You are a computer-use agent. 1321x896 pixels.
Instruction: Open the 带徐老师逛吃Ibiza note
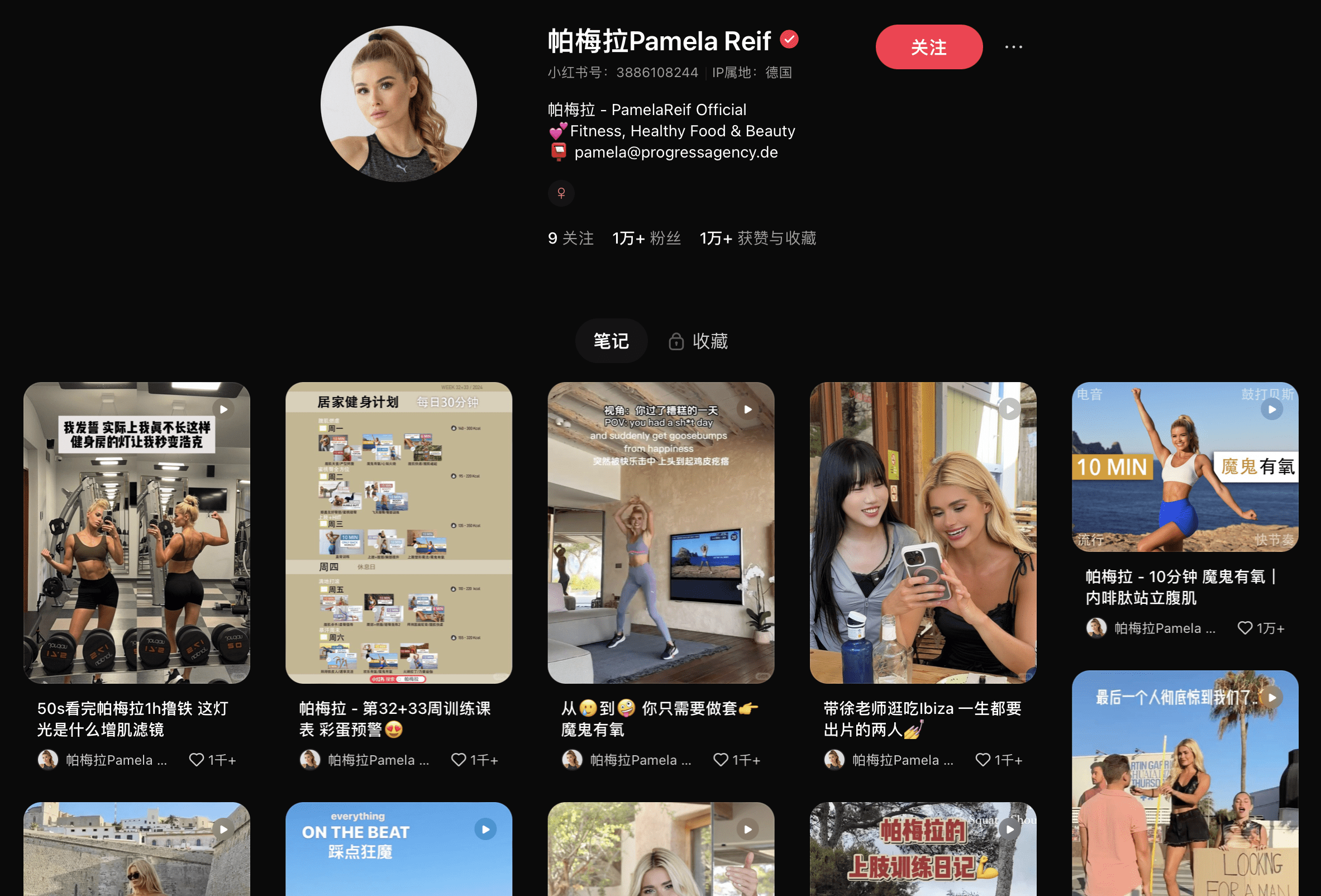click(x=923, y=532)
